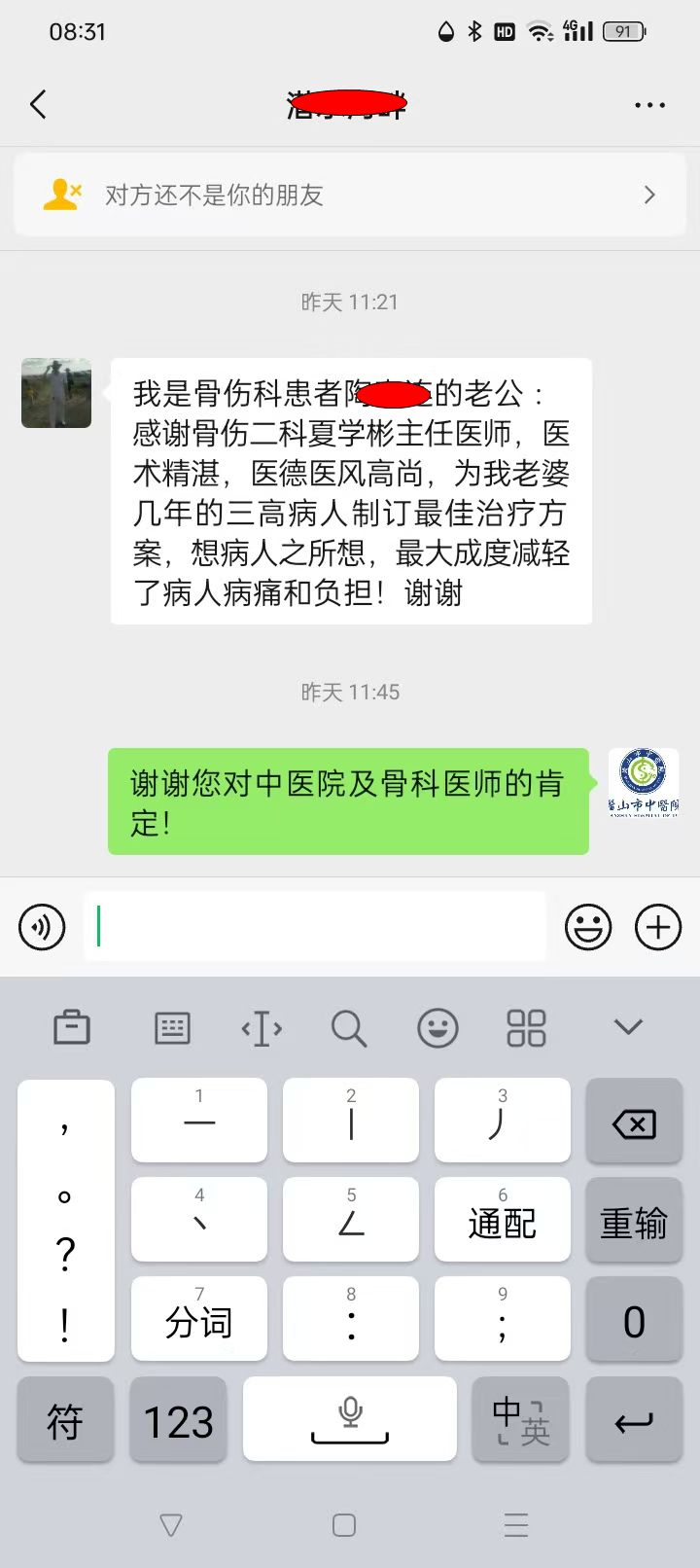Go back from the chat
The image size is (700, 1568).
pyautogui.click(x=39, y=104)
